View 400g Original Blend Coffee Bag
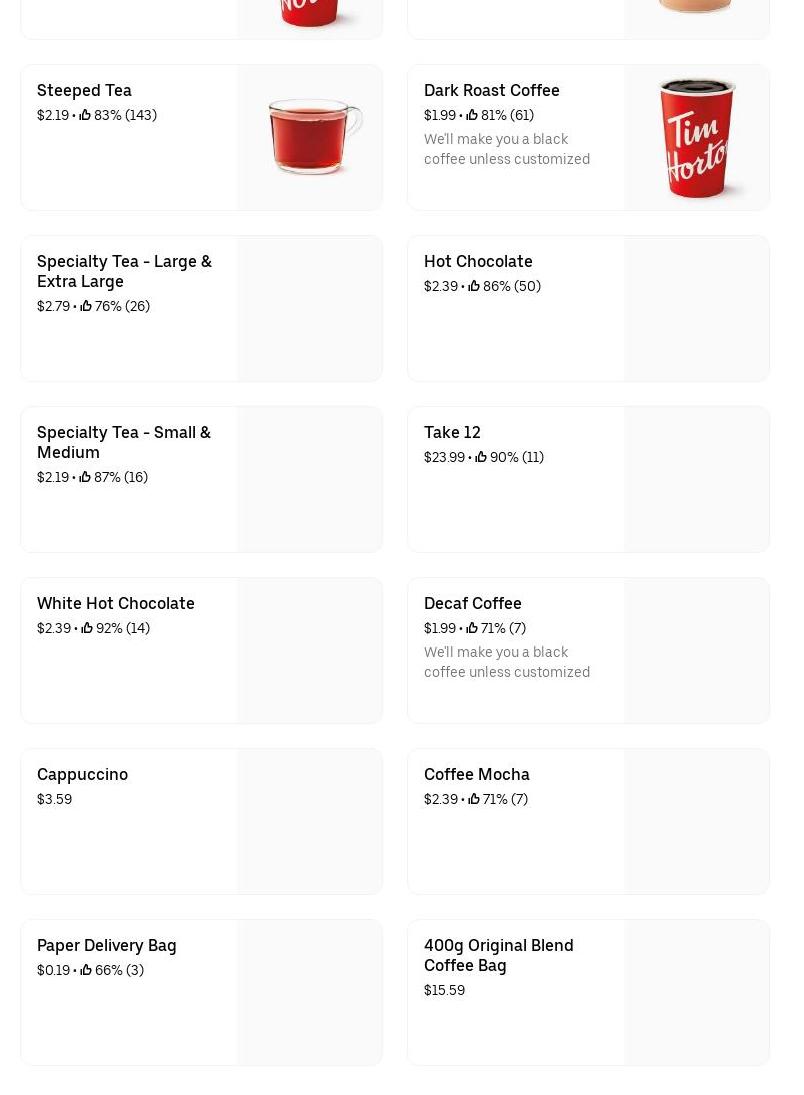The height and width of the screenshot is (1095, 804). (588, 993)
